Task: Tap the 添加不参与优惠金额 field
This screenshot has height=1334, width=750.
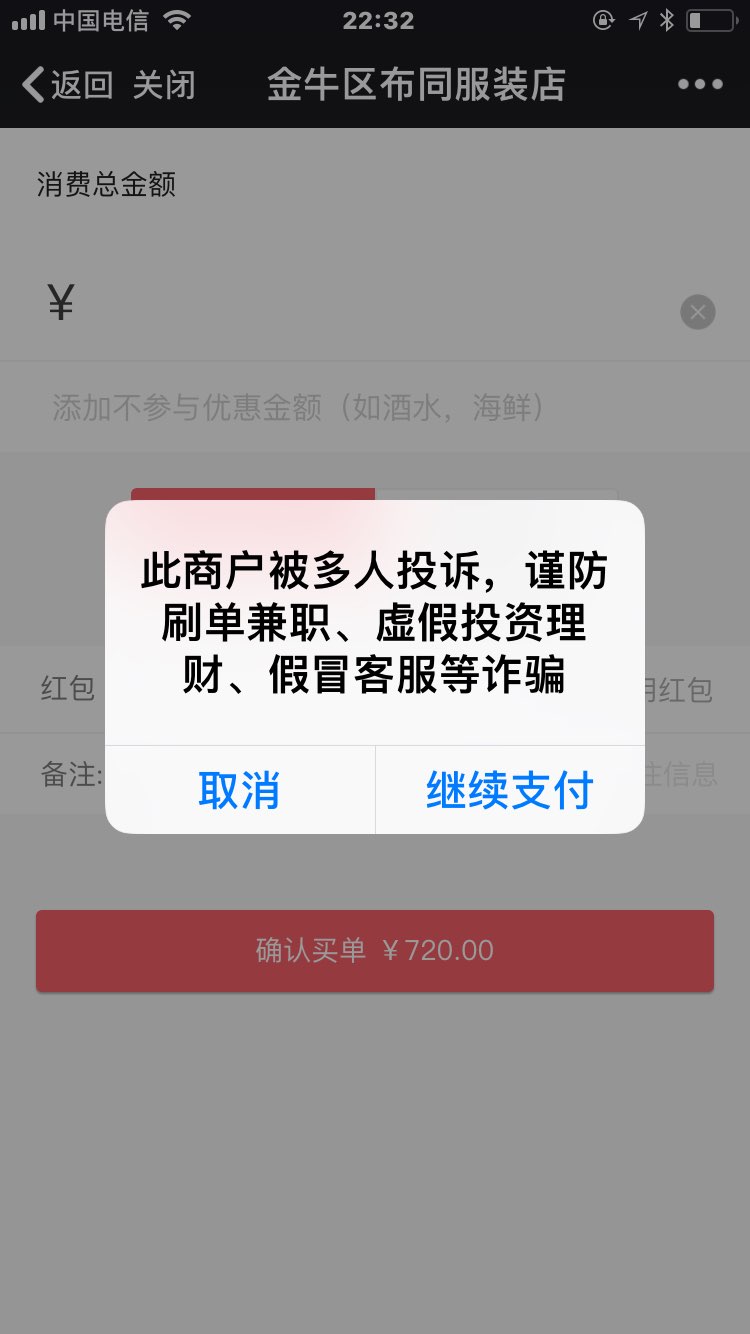Action: pos(298,407)
